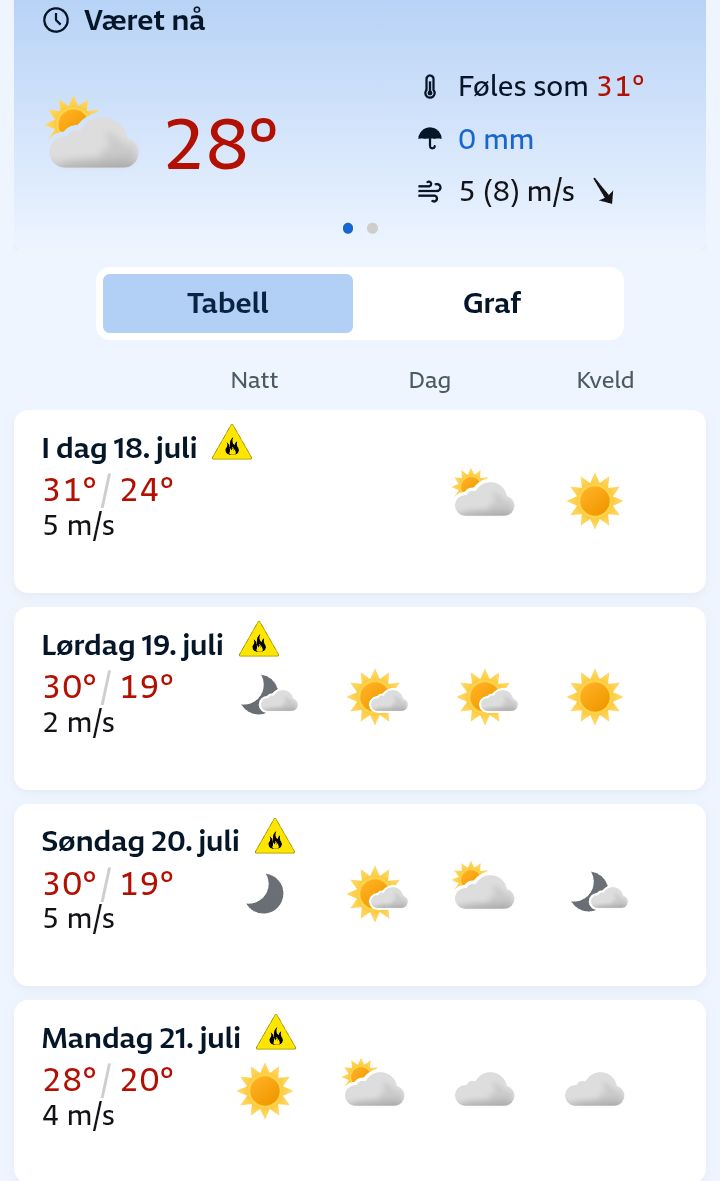Screen dimensions: 720x1181
Task: Open the Søndag 20. juli forecast
Action: coord(360,895)
